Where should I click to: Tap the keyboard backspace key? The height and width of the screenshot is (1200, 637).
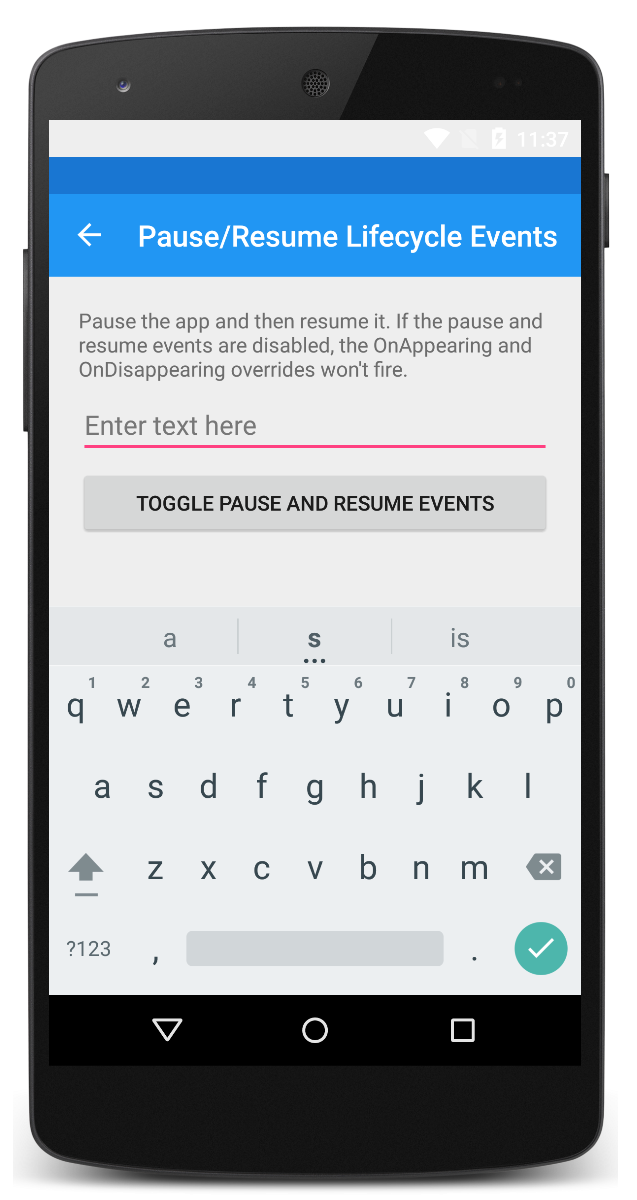pos(543,867)
